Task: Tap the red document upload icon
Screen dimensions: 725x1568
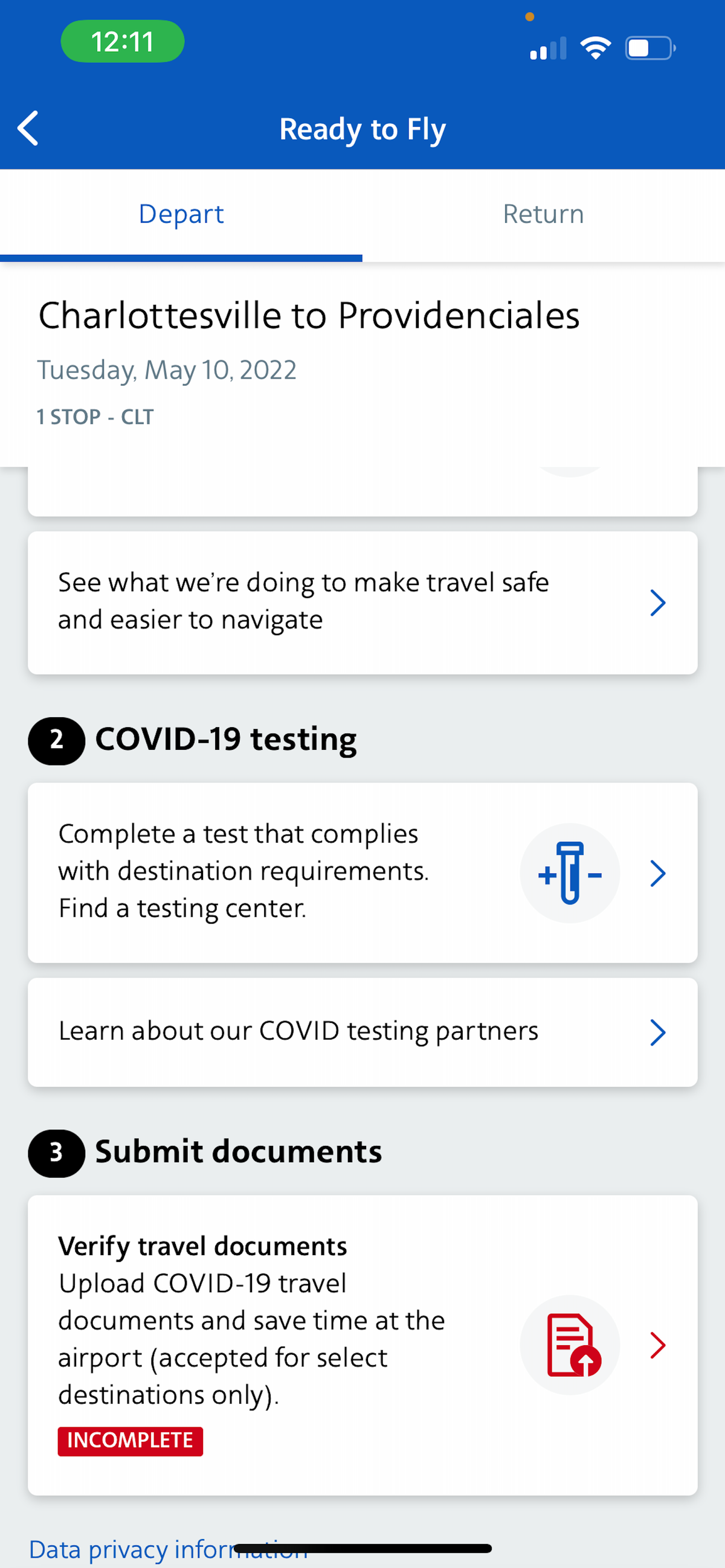Action: point(570,1345)
